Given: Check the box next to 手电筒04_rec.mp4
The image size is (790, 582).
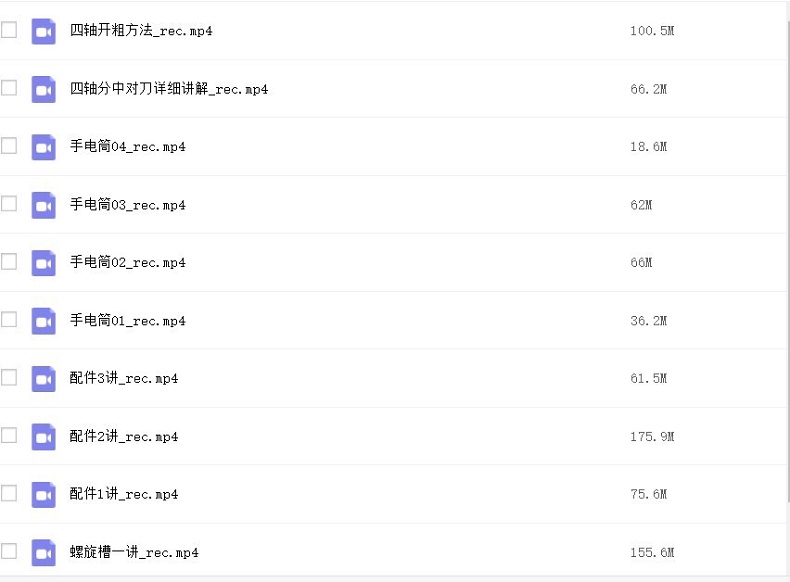Looking at the screenshot, I should [9, 146].
